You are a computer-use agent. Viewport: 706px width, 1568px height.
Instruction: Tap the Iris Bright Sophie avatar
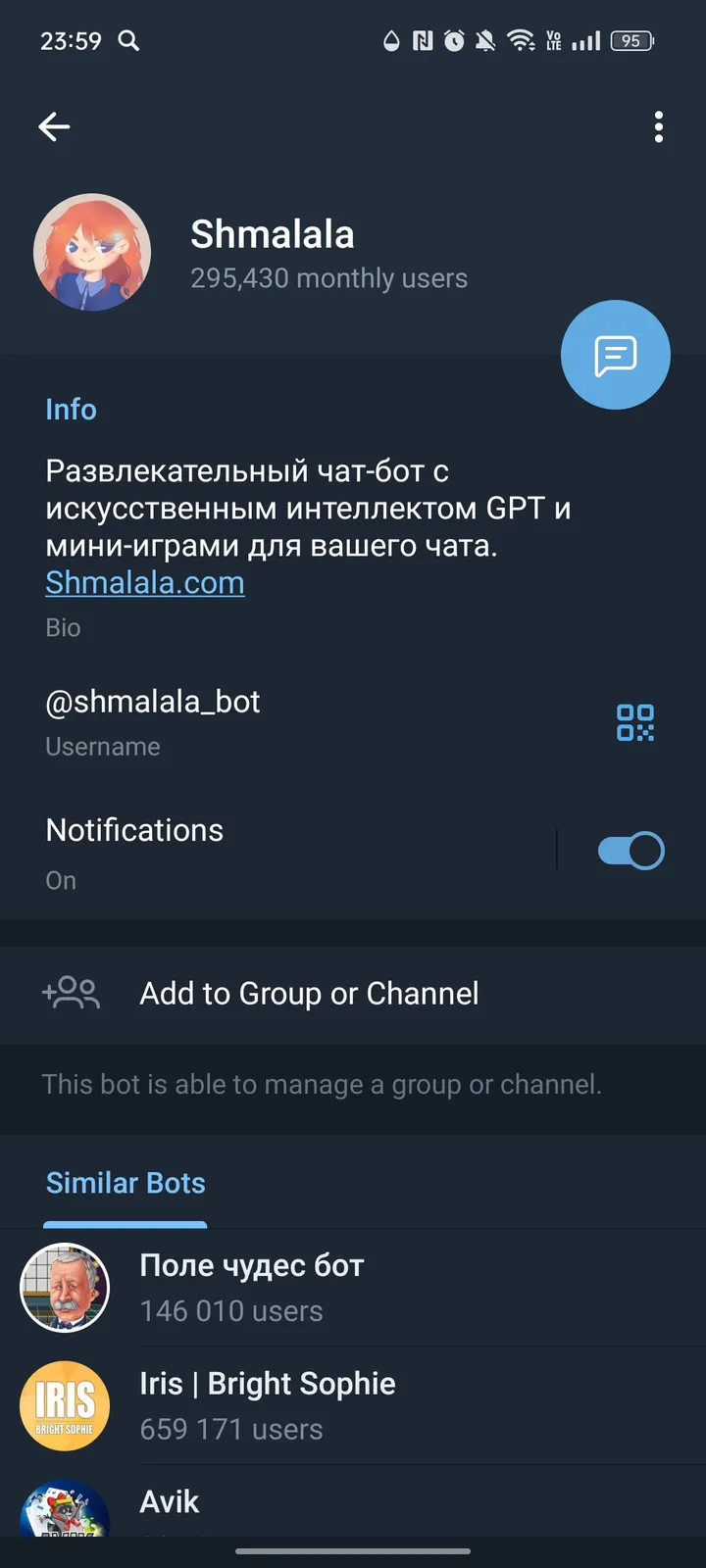coord(65,1405)
